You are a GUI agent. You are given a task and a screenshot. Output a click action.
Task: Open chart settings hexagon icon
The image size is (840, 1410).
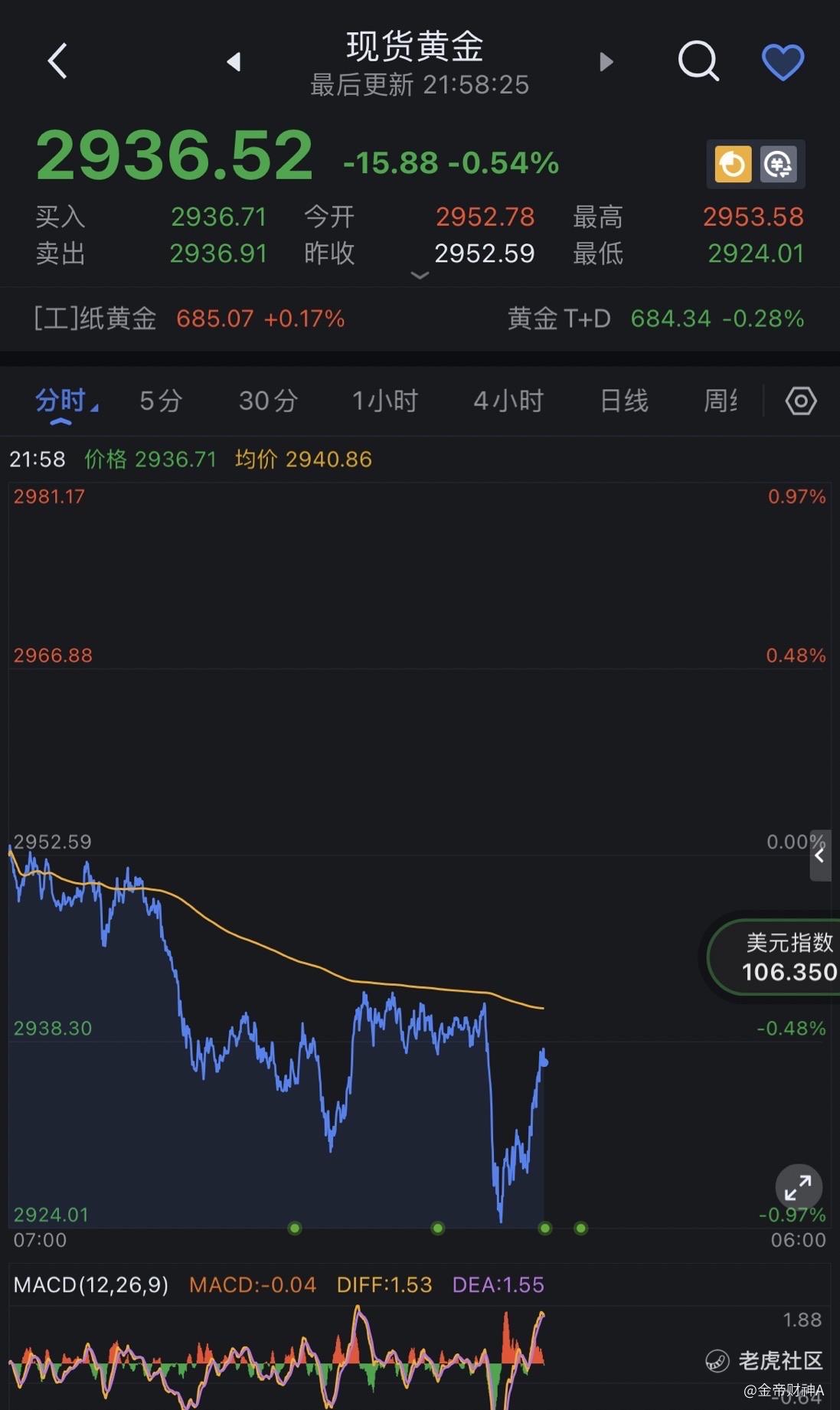(801, 401)
